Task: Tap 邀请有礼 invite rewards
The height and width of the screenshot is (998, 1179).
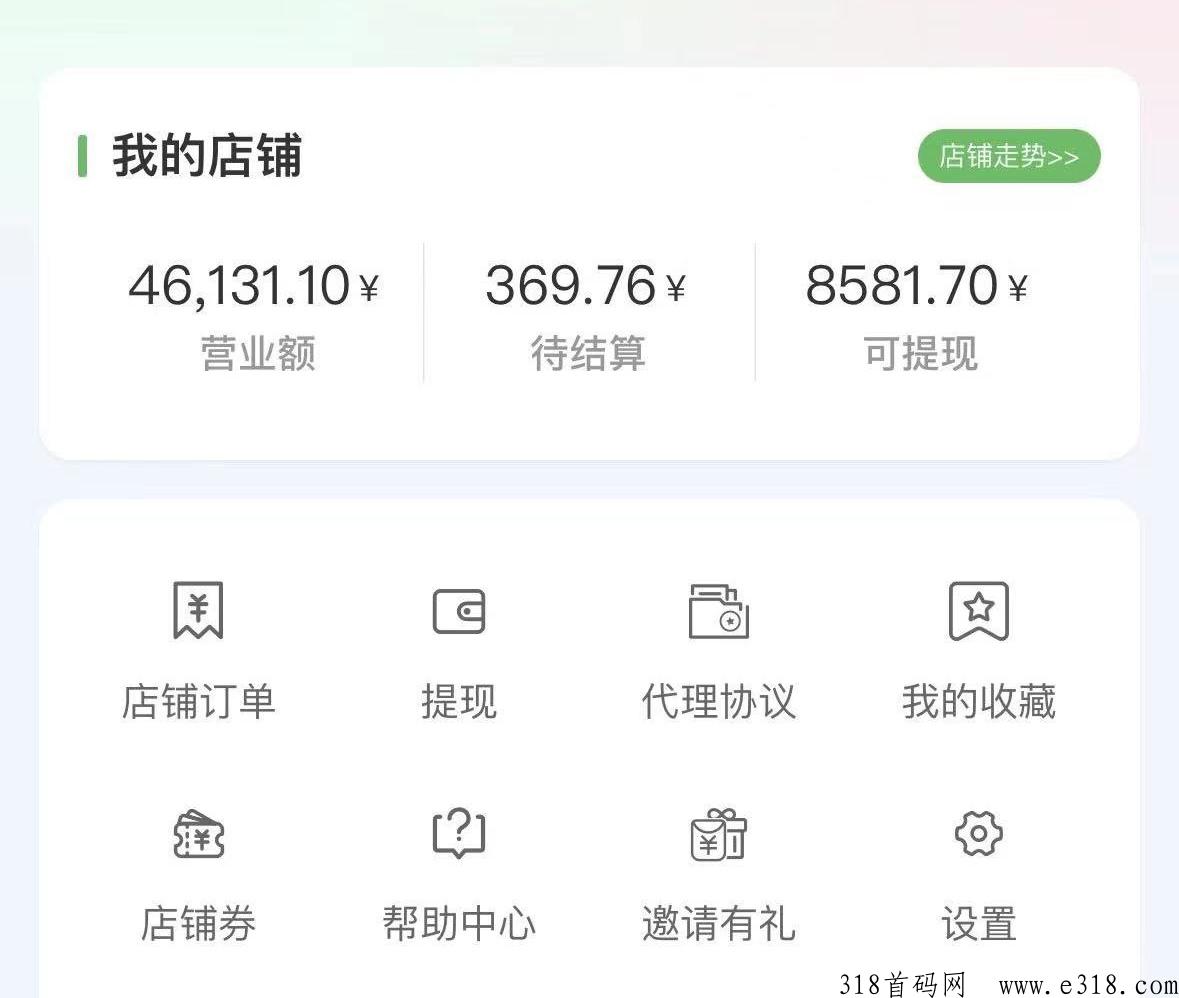Action: 719,870
